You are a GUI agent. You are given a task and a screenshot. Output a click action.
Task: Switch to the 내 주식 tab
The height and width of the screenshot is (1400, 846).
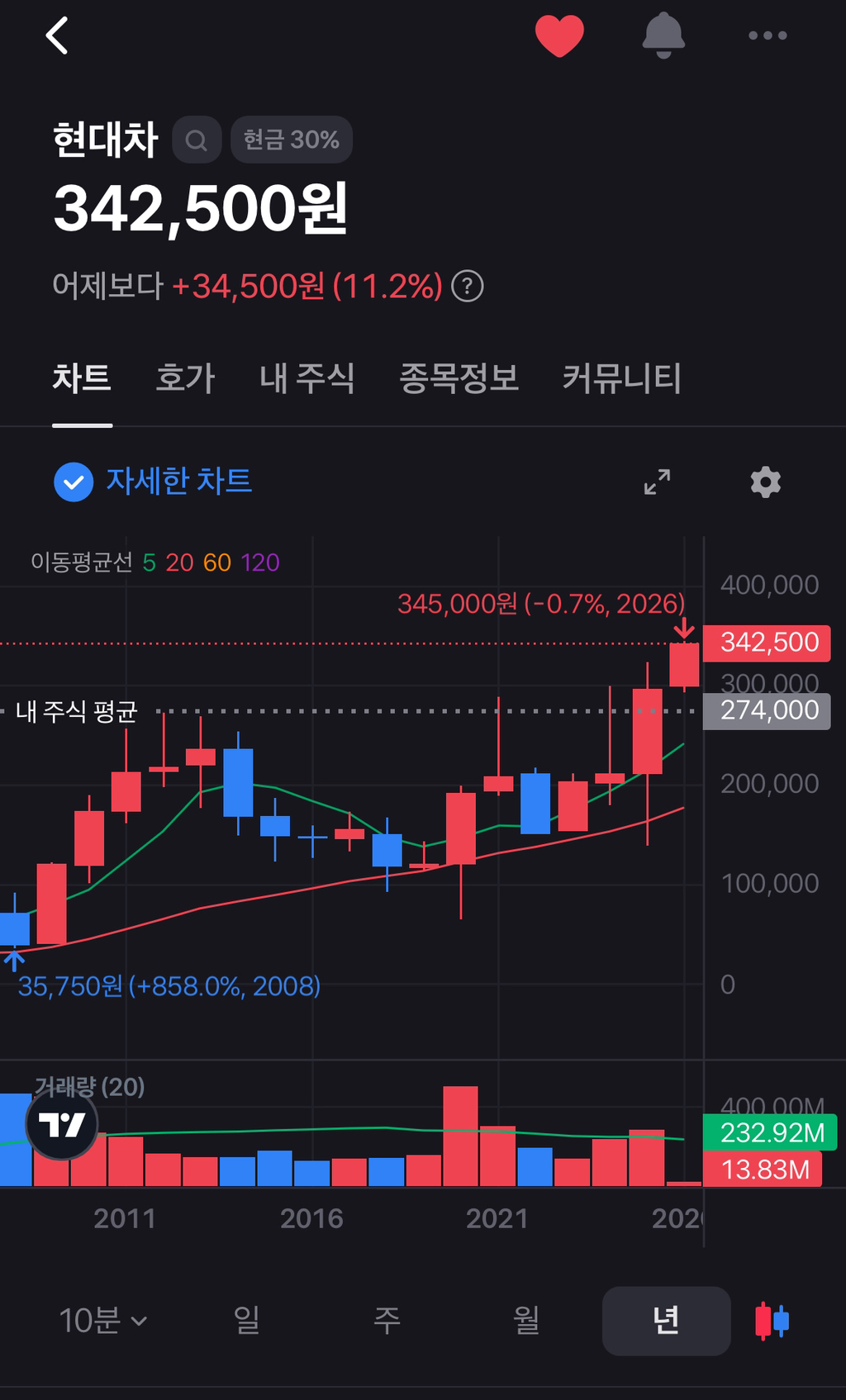pyautogui.click(x=307, y=378)
